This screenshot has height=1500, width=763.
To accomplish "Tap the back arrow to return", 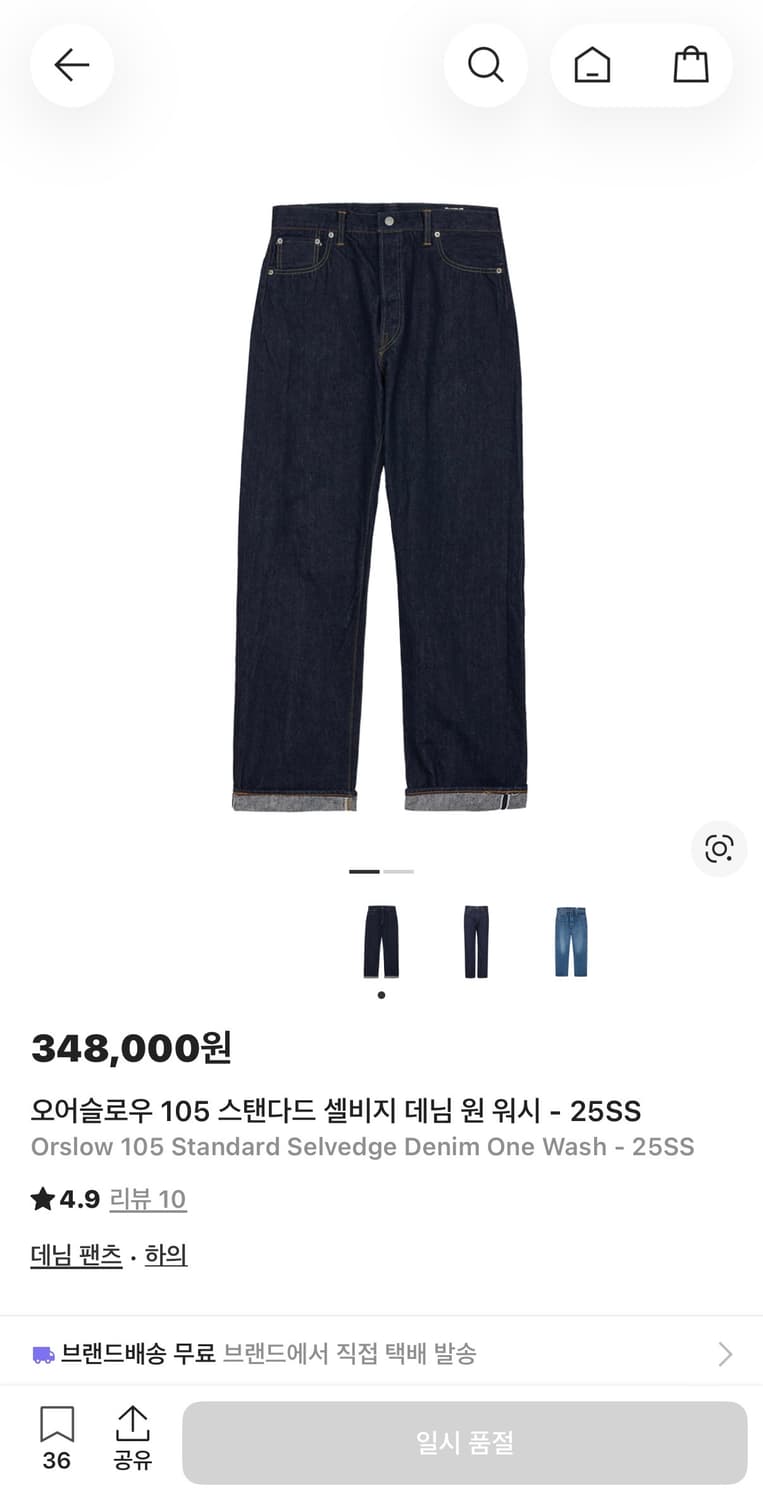I will click(x=71, y=64).
